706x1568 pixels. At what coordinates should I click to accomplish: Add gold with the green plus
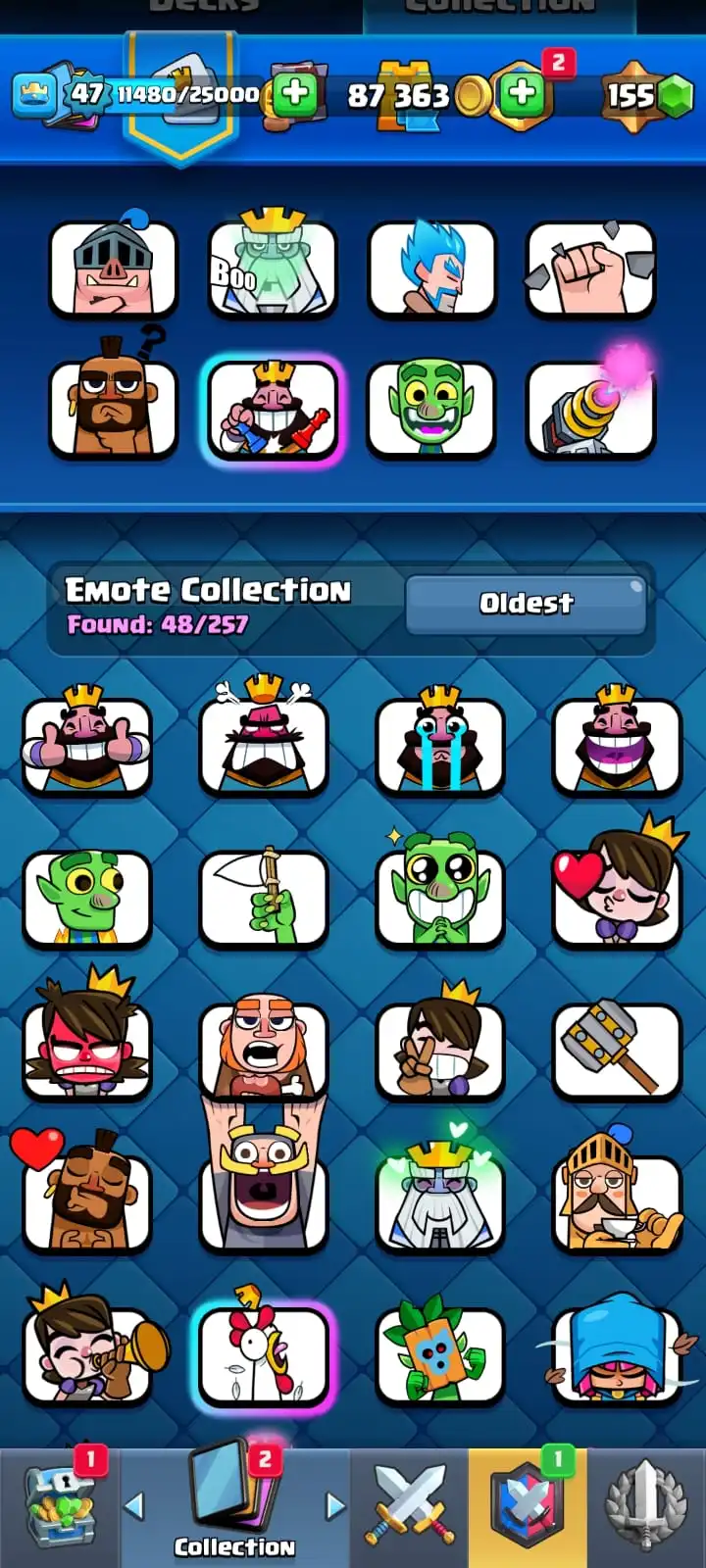tap(523, 94)
